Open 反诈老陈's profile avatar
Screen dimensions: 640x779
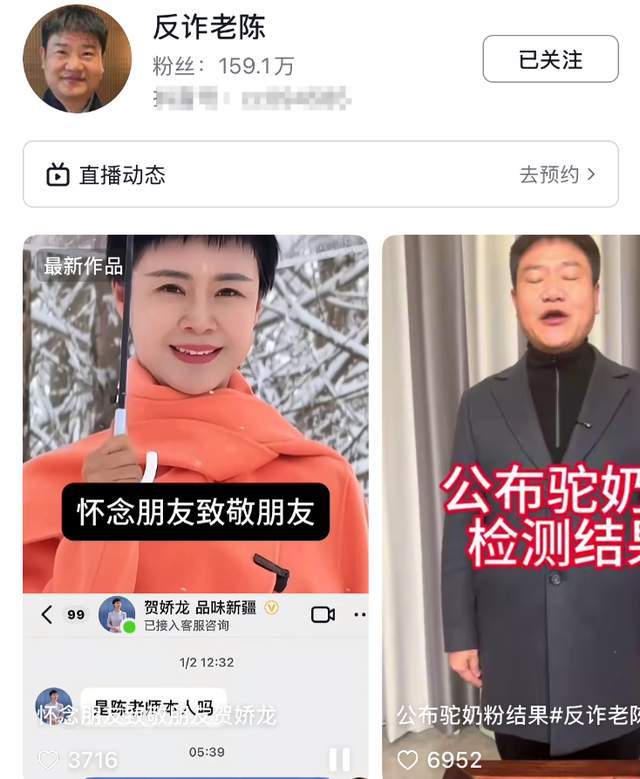click(x=77, y=59)
